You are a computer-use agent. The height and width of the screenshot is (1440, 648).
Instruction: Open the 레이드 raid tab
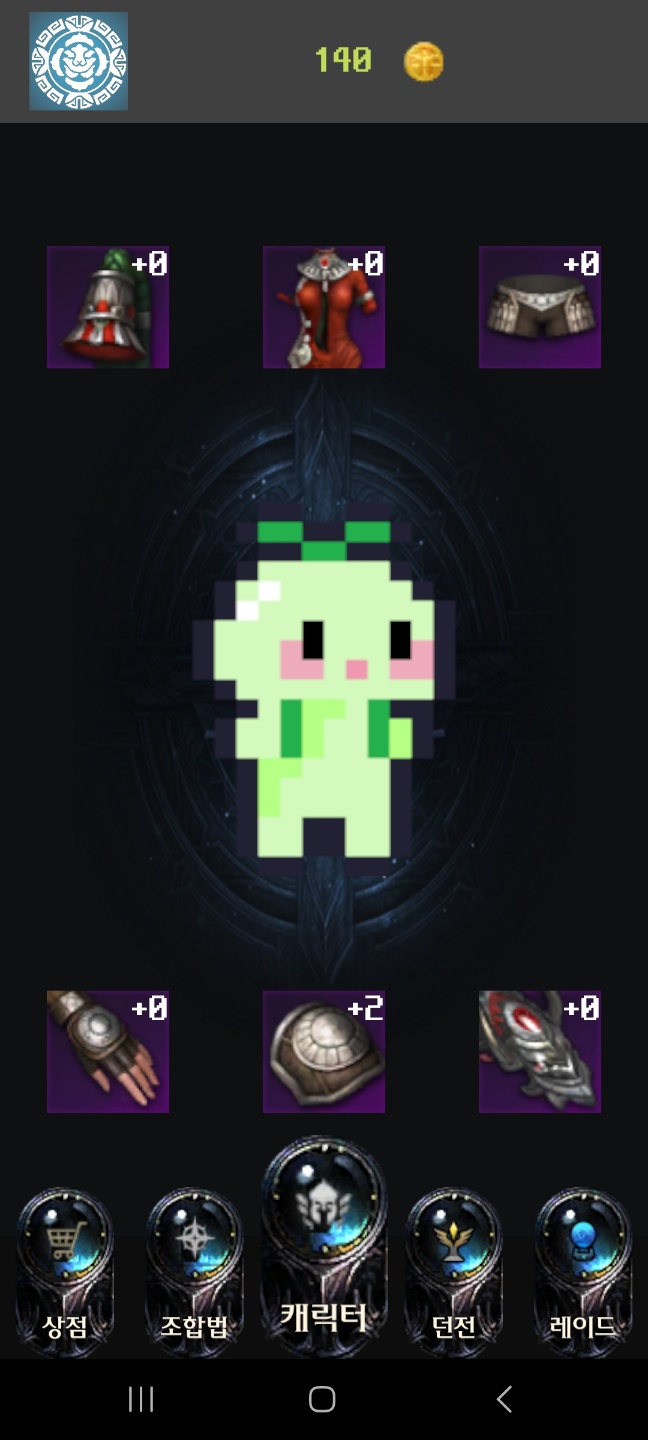coord(583,1270)
